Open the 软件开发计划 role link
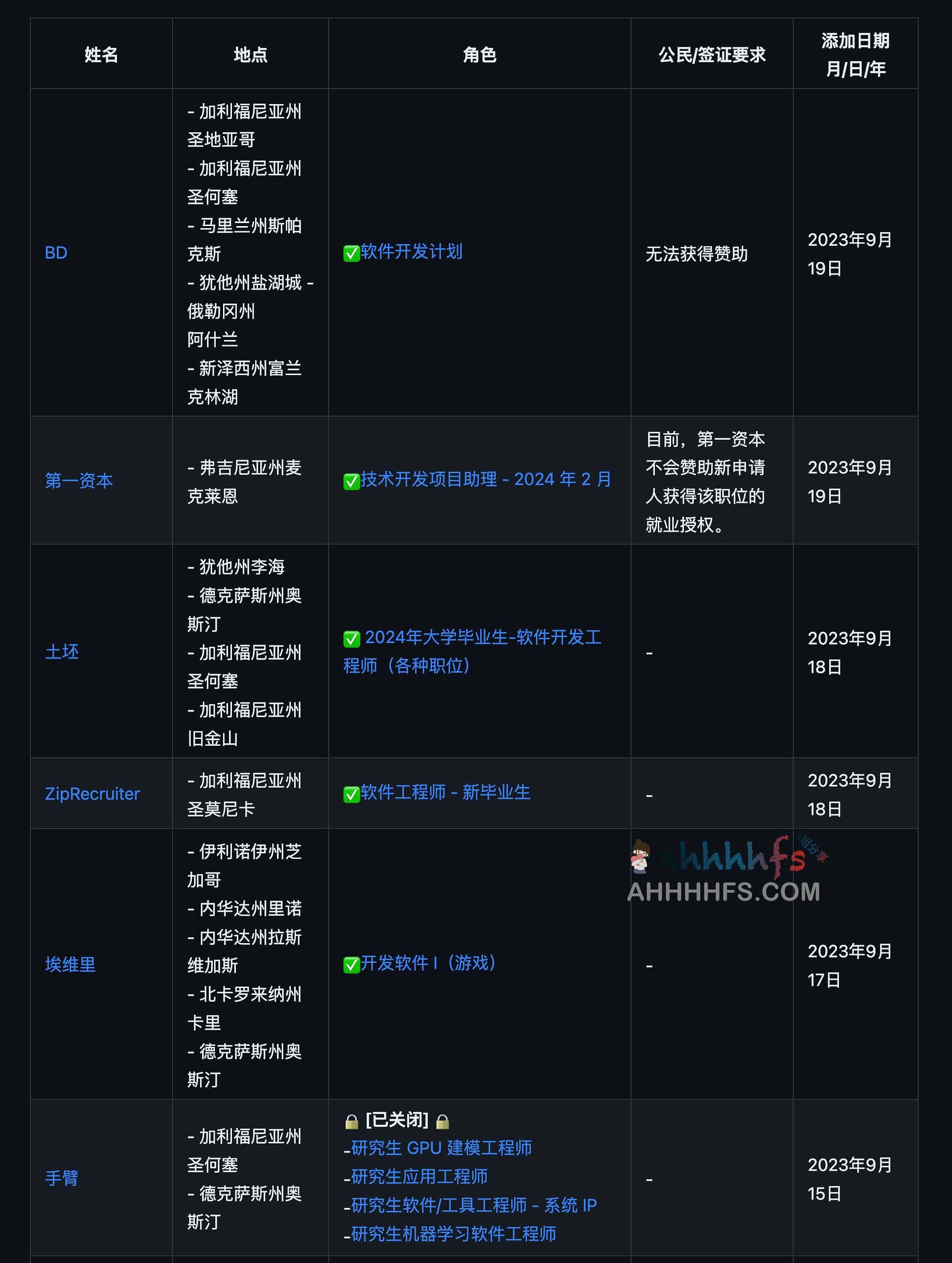Screen dimensions: 952x1263 [x=411, y=252]
